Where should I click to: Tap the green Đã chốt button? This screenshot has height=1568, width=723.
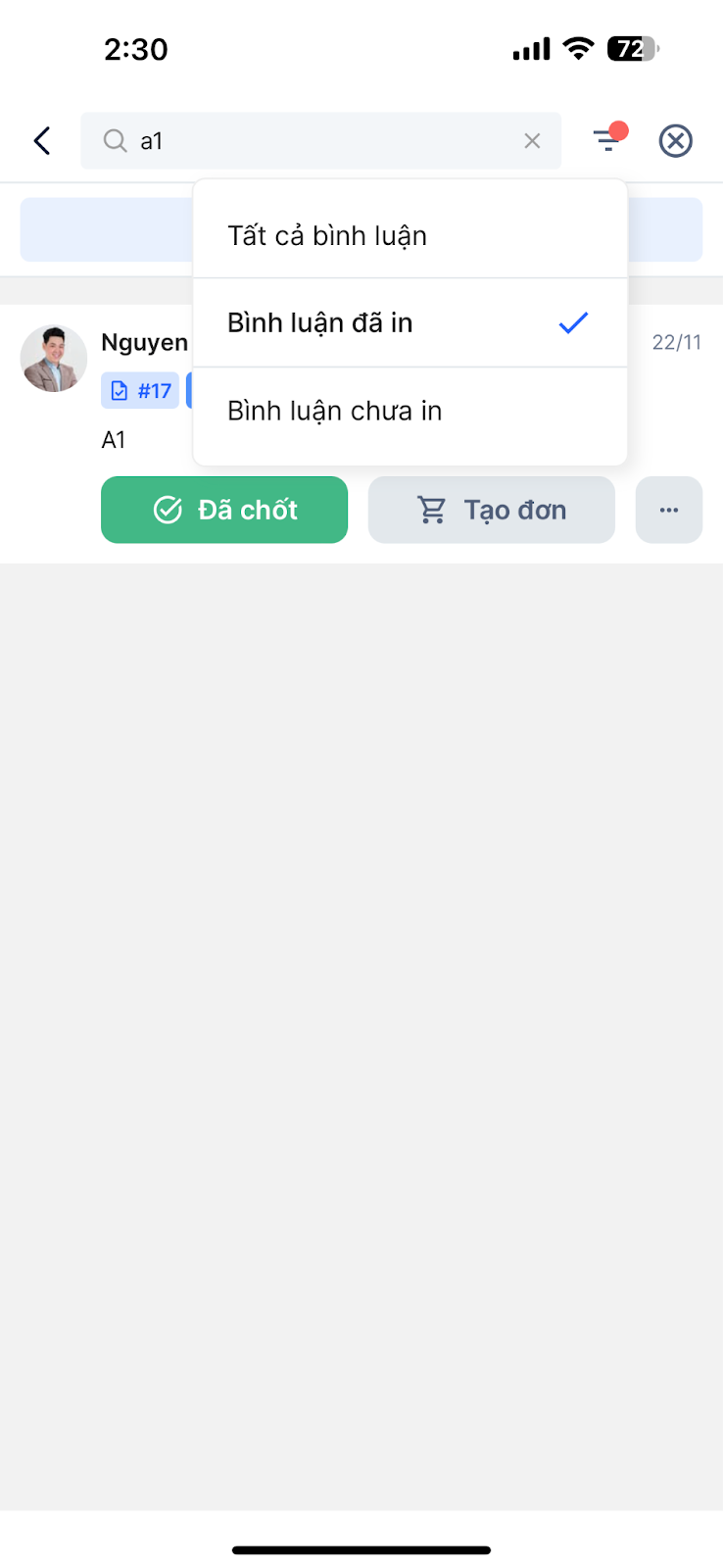click(x=224, y=510)
